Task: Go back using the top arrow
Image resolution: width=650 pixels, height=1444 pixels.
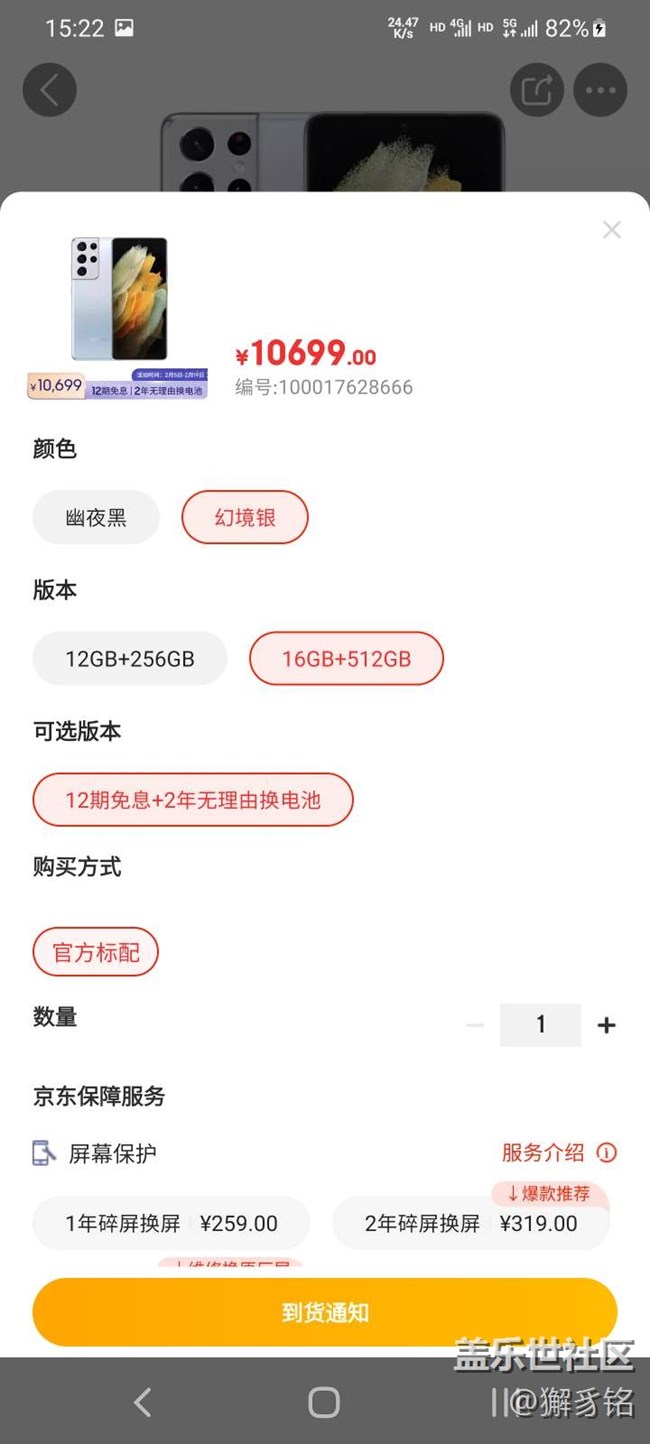Action: [49, 90]
